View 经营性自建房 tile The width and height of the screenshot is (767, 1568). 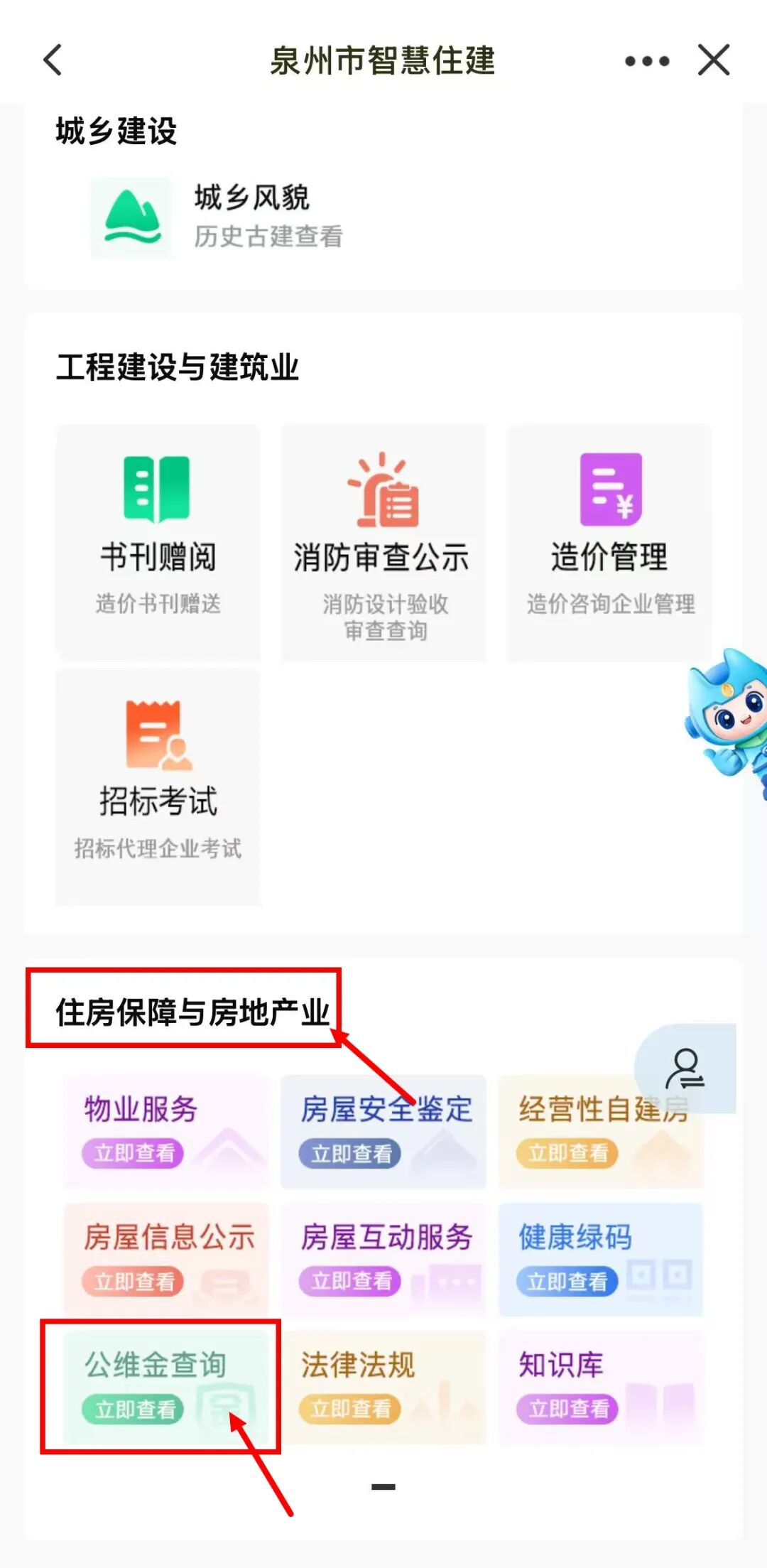(601, 1131)
